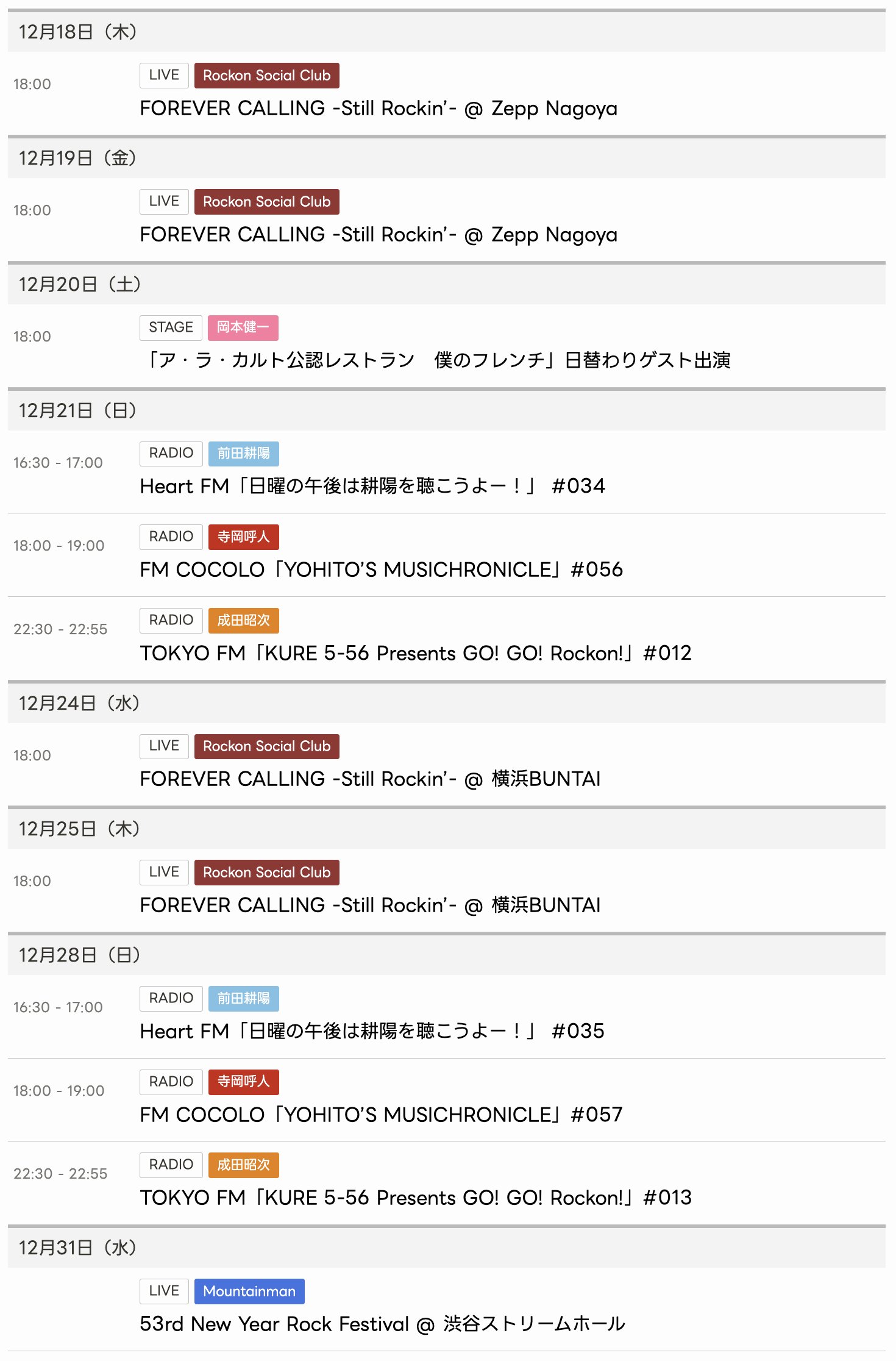This screenshot has height=1361, width=896.
Task: Open 53rd New Year Rock Festival event
Action: tap(382, 1324)
